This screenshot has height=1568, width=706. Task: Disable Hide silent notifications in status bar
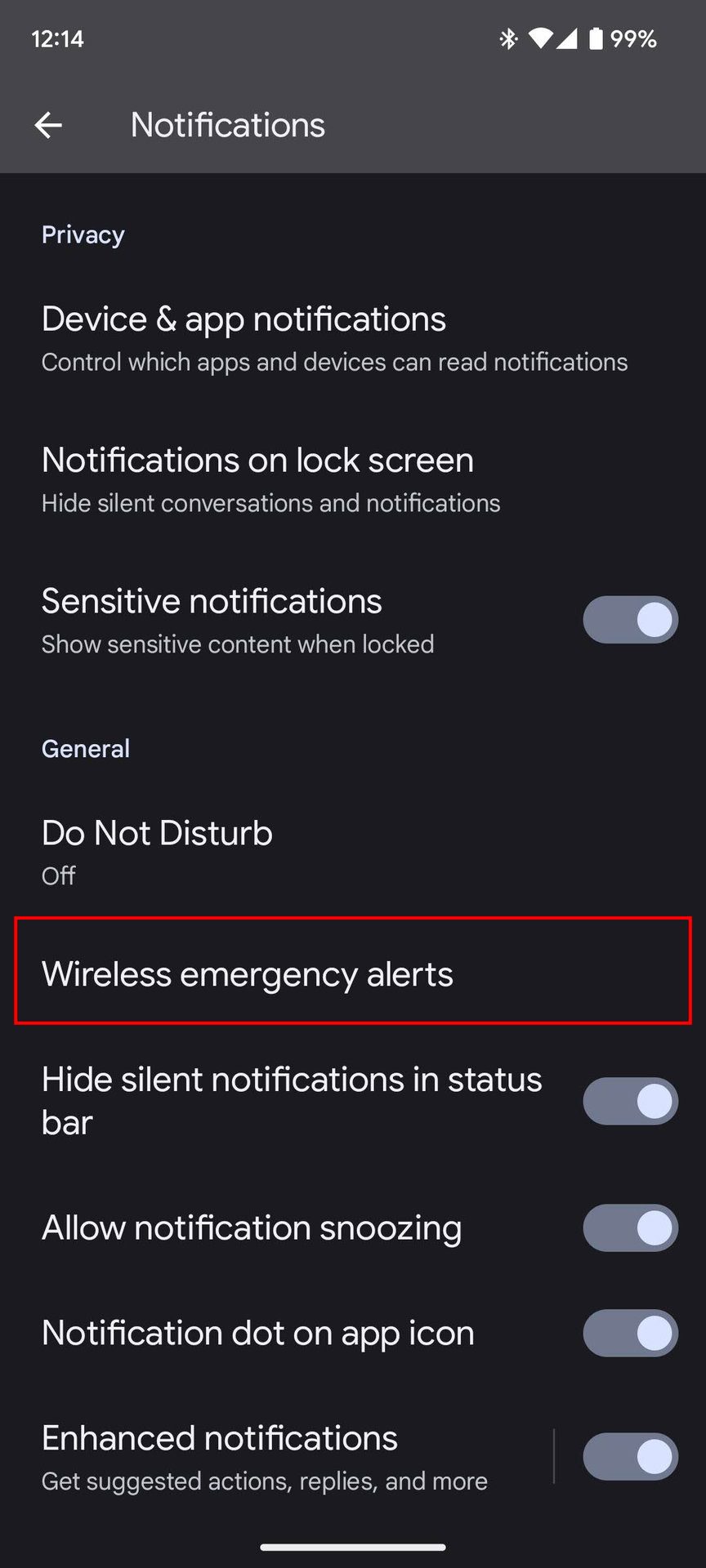pos(629,1101)
